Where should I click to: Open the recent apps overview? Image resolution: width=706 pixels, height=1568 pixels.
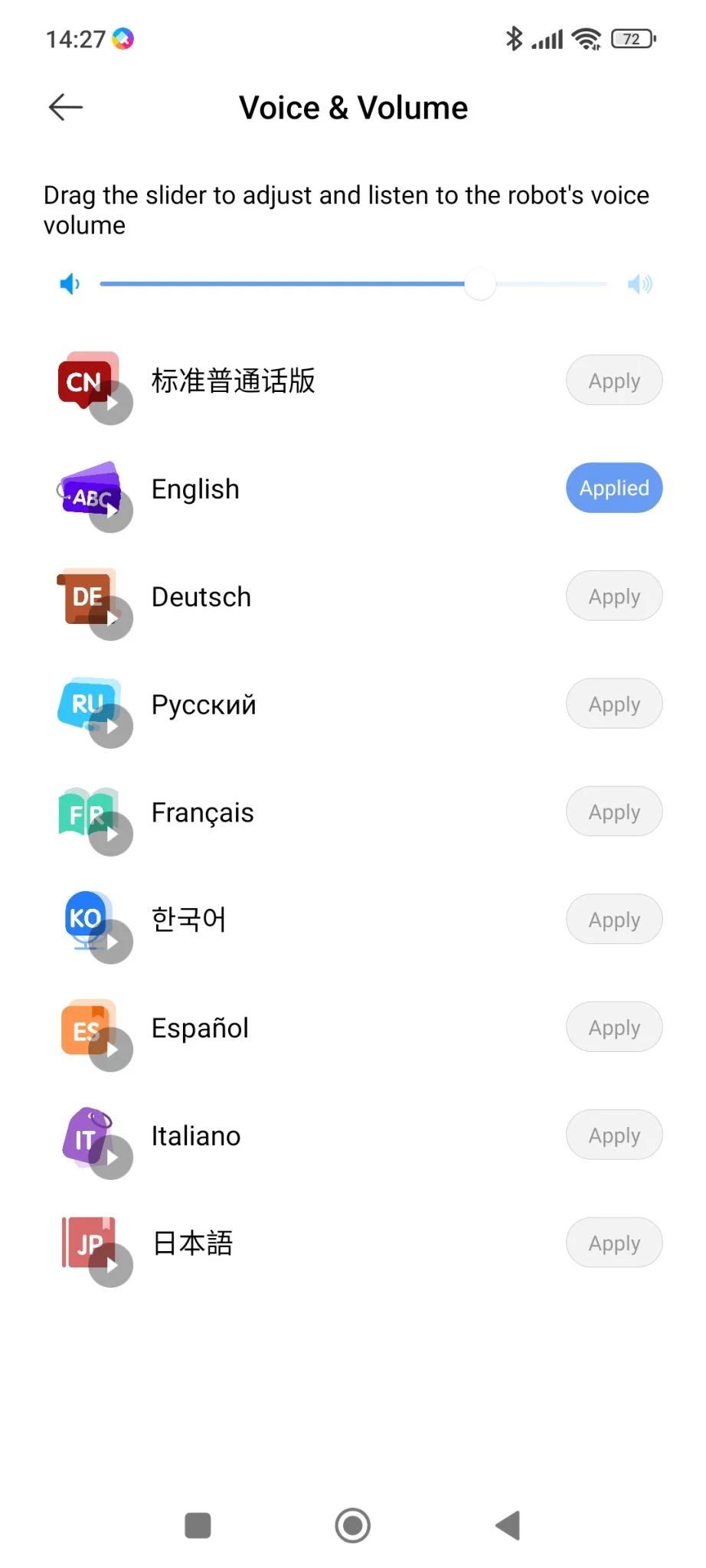tap(198, 1525)
